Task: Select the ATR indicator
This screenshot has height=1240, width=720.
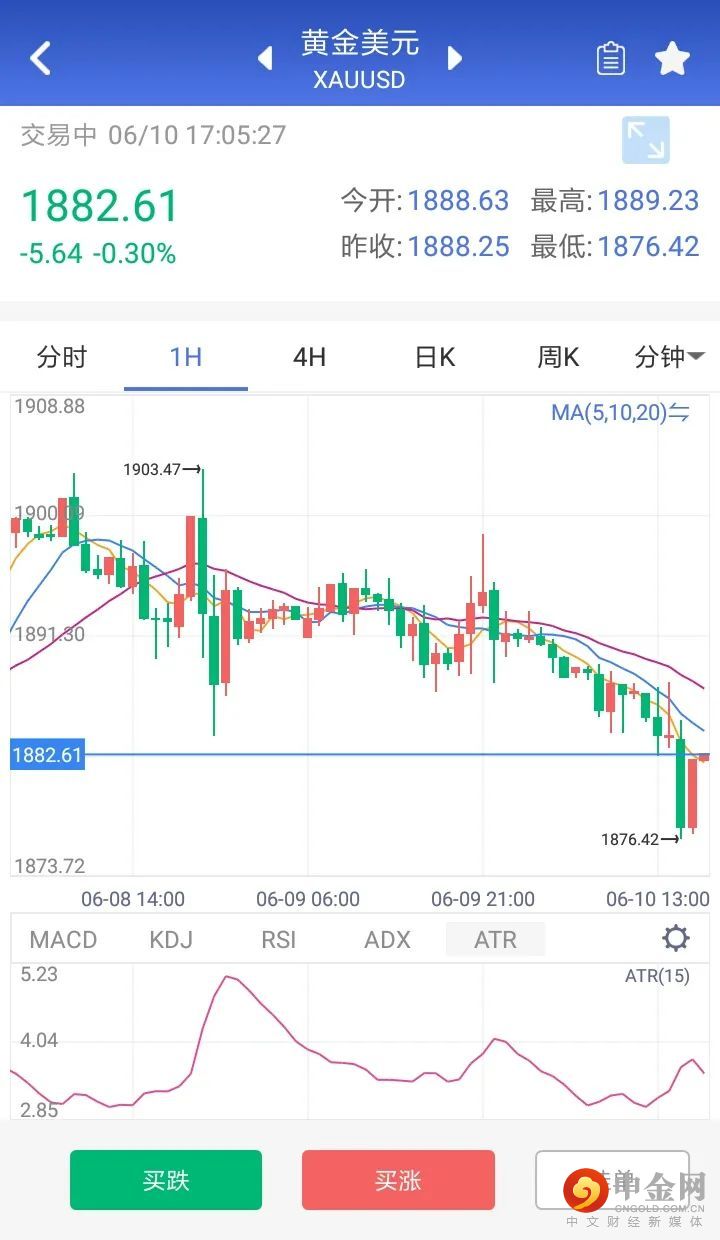Action: (496, 940)
